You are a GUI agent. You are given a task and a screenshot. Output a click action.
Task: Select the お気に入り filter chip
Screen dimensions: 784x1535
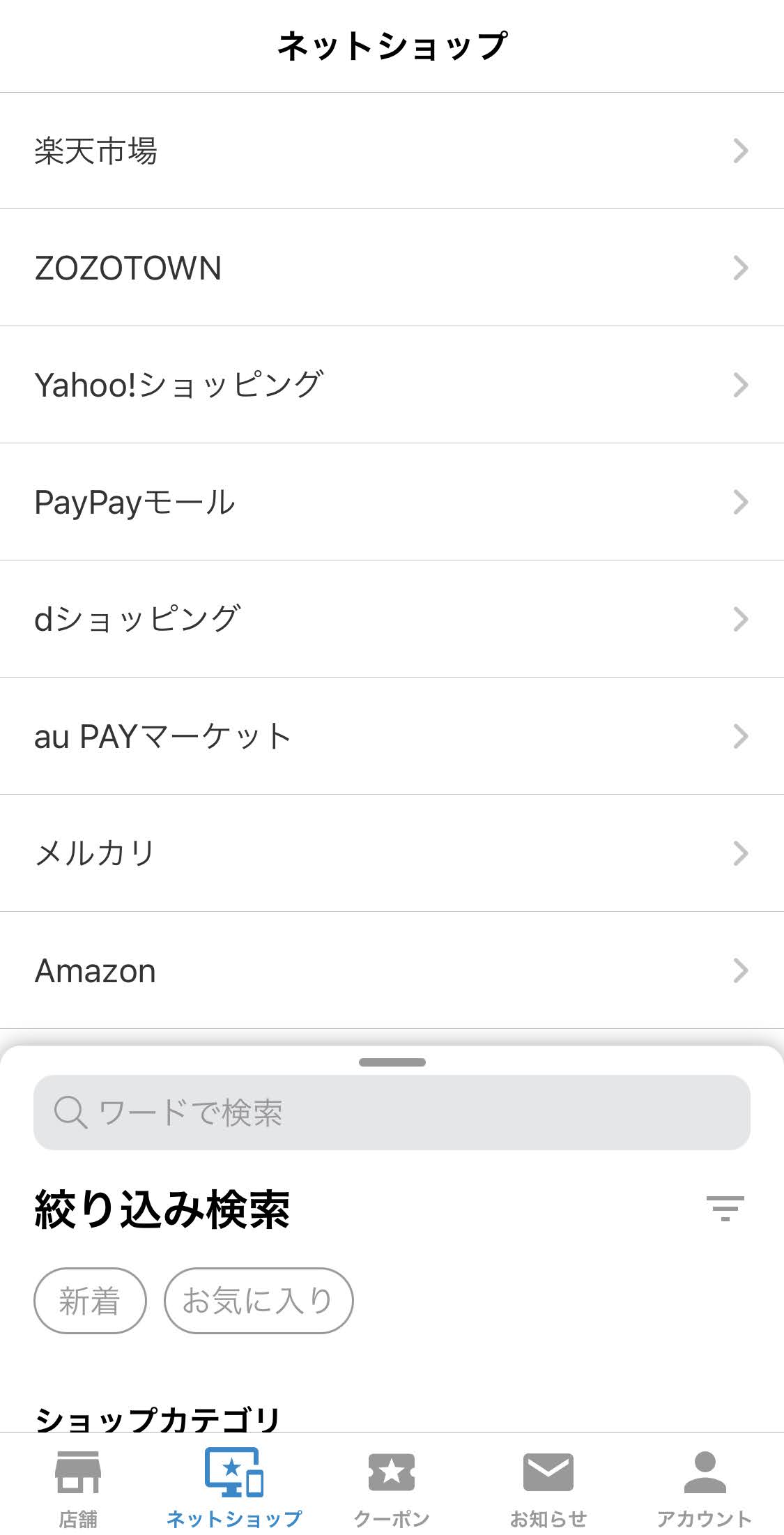coord(259,1301)
